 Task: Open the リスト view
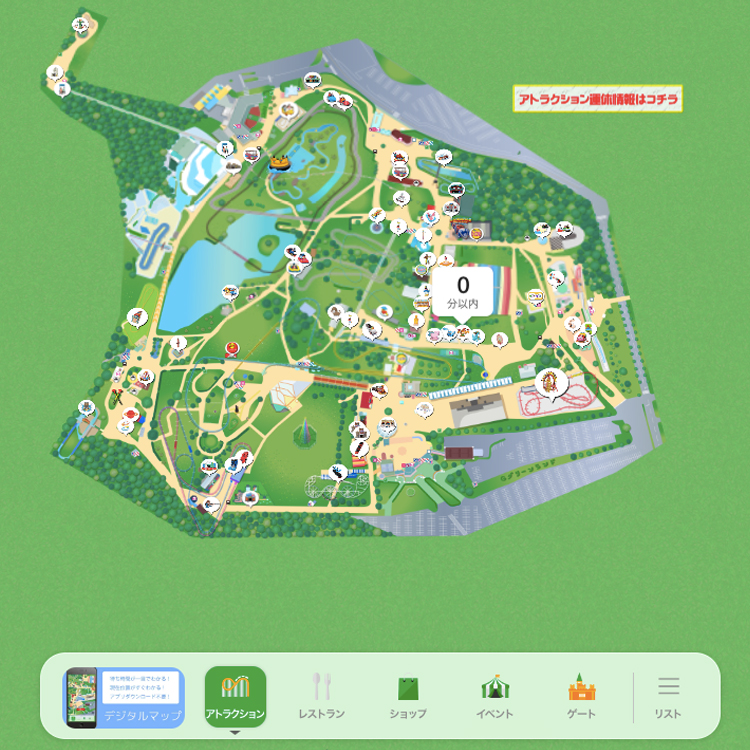coord(668,696)
